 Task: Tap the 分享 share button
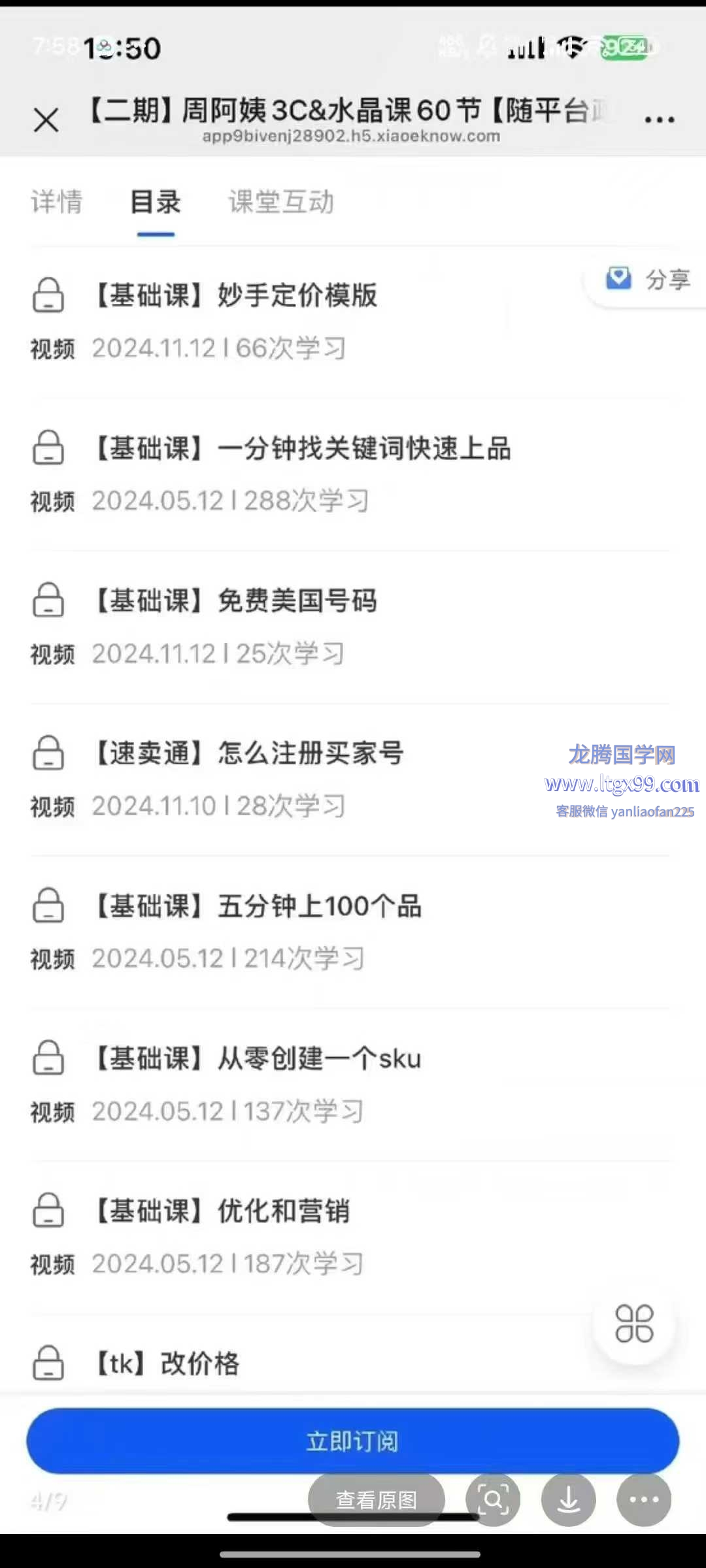(x=647, y=279)
